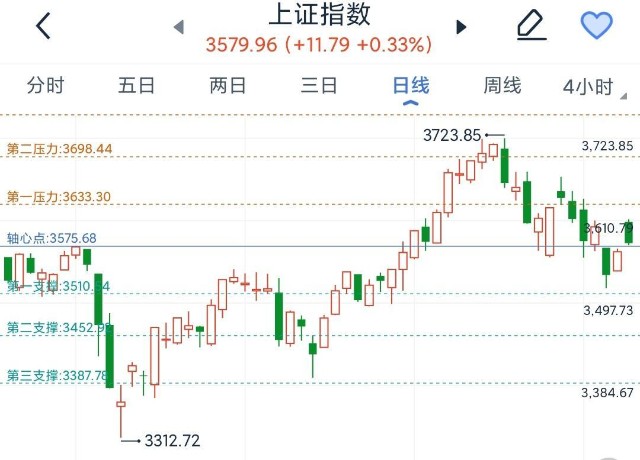
Task: Open the pencil edit tool
Action: [x=531, y=25]
